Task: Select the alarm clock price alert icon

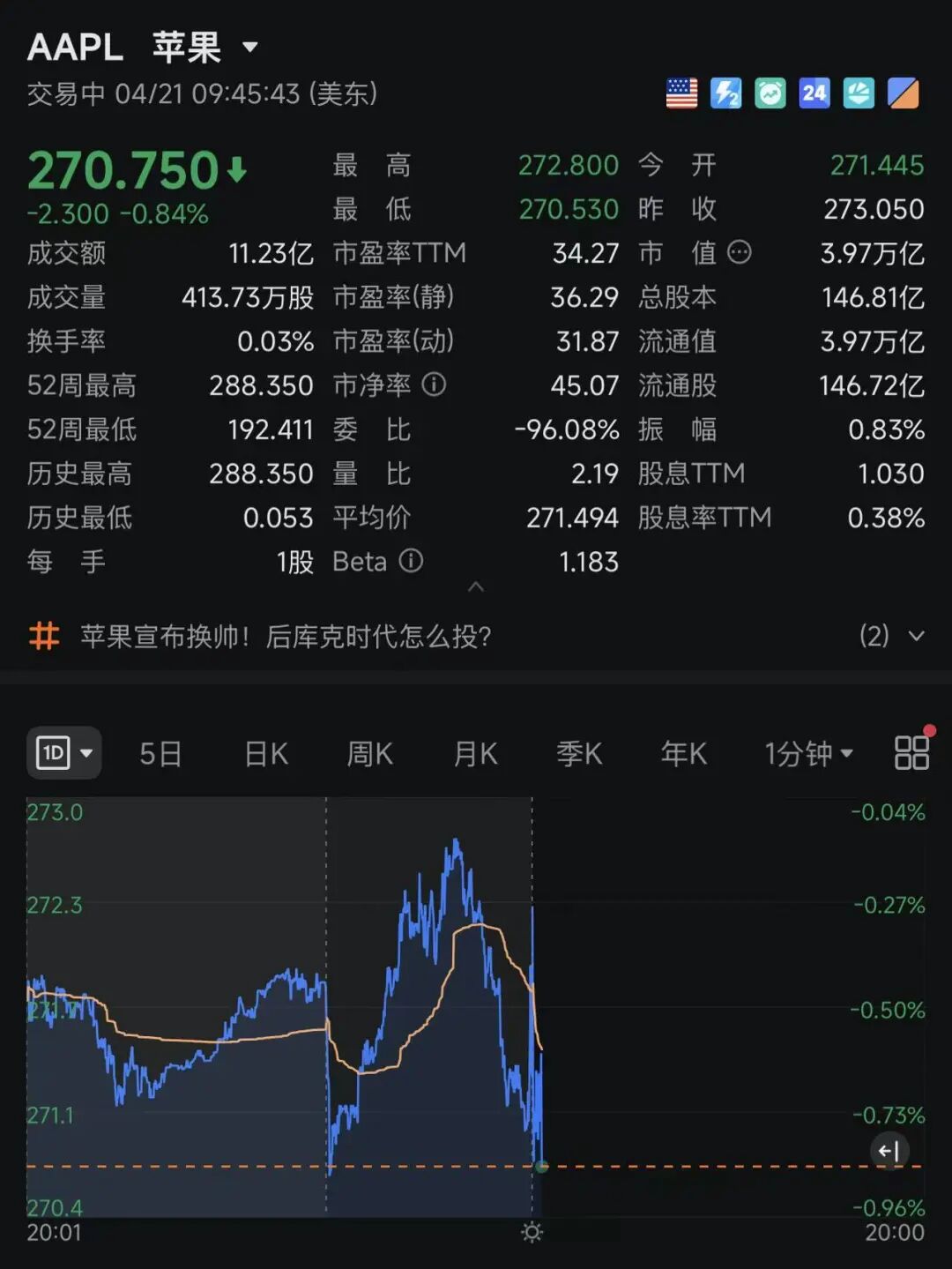Action: [x=770, y=93]
